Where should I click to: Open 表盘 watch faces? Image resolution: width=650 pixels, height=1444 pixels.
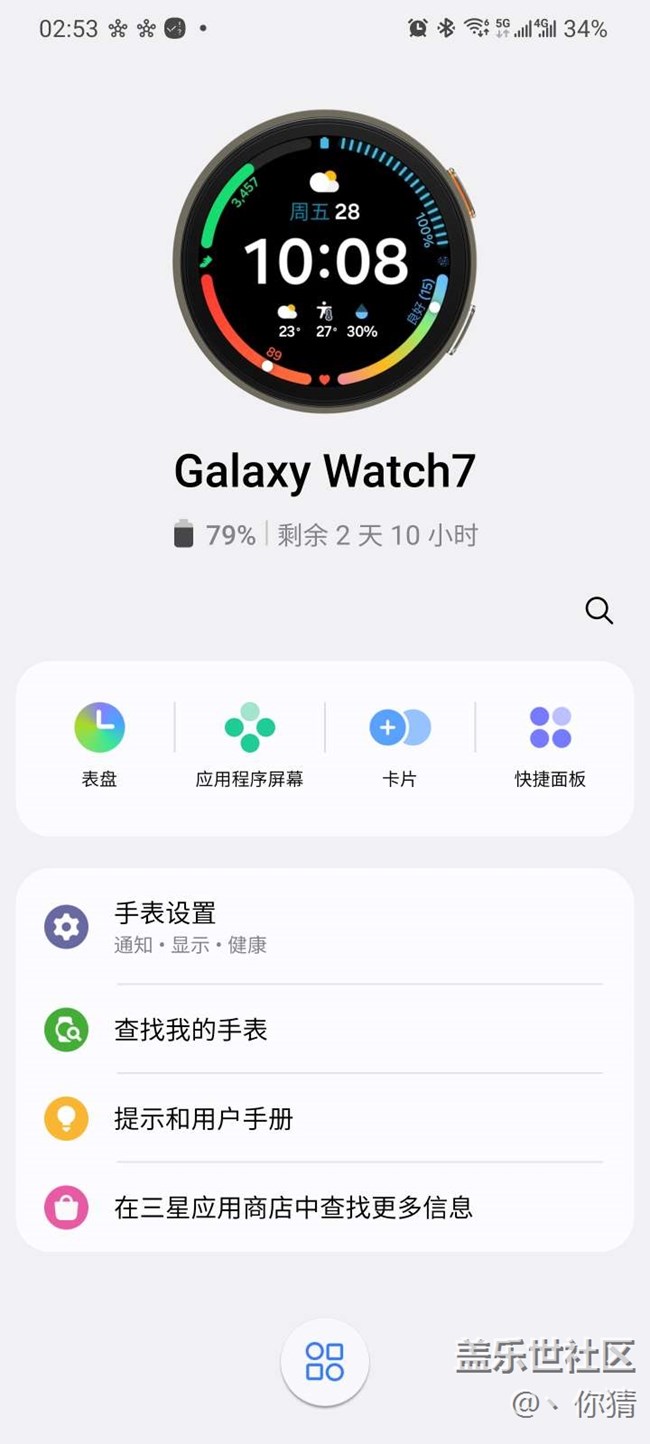[99, 744]
